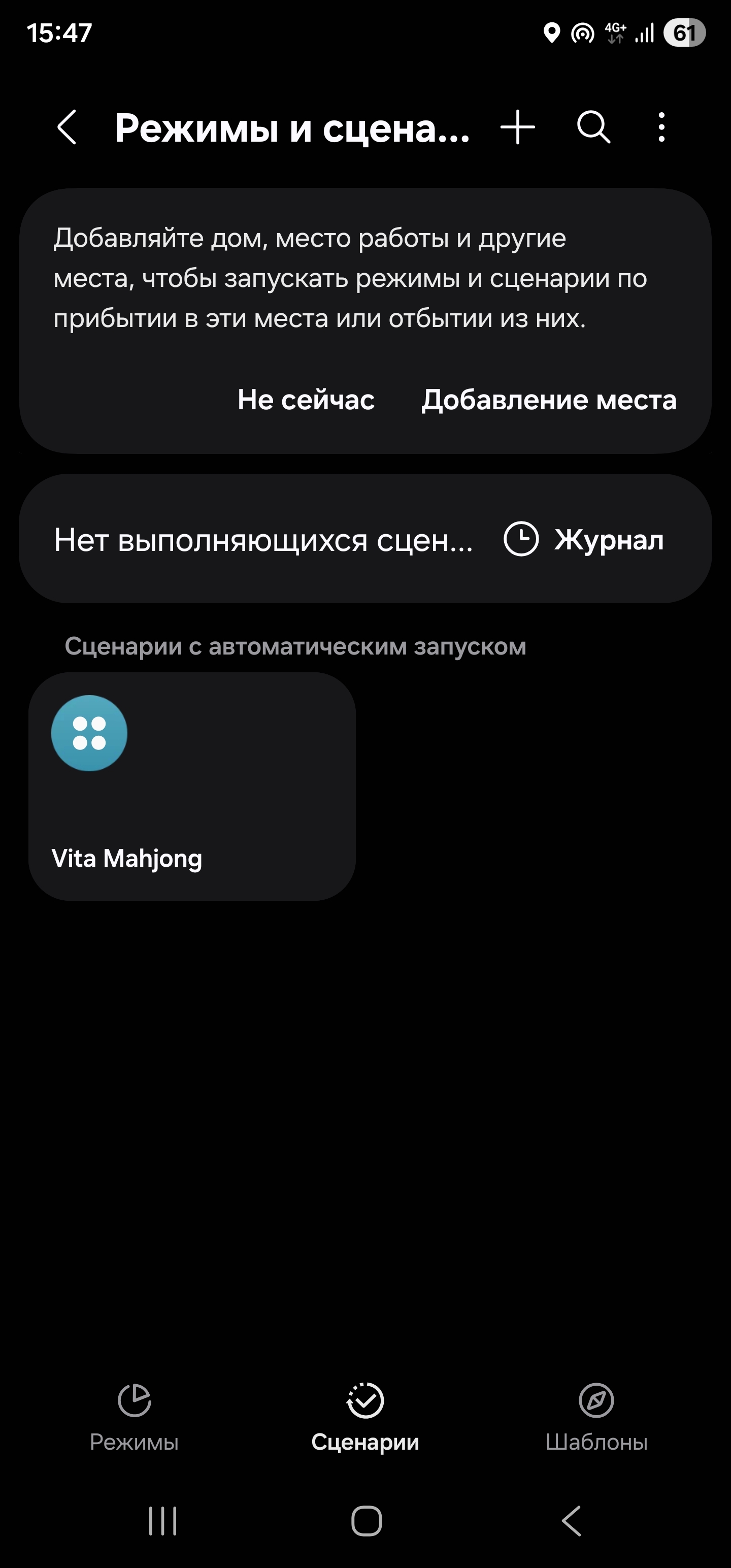Tap "Добавление места" to add a place
Viewport: 731px width, 1568px height.
(548, 400)
